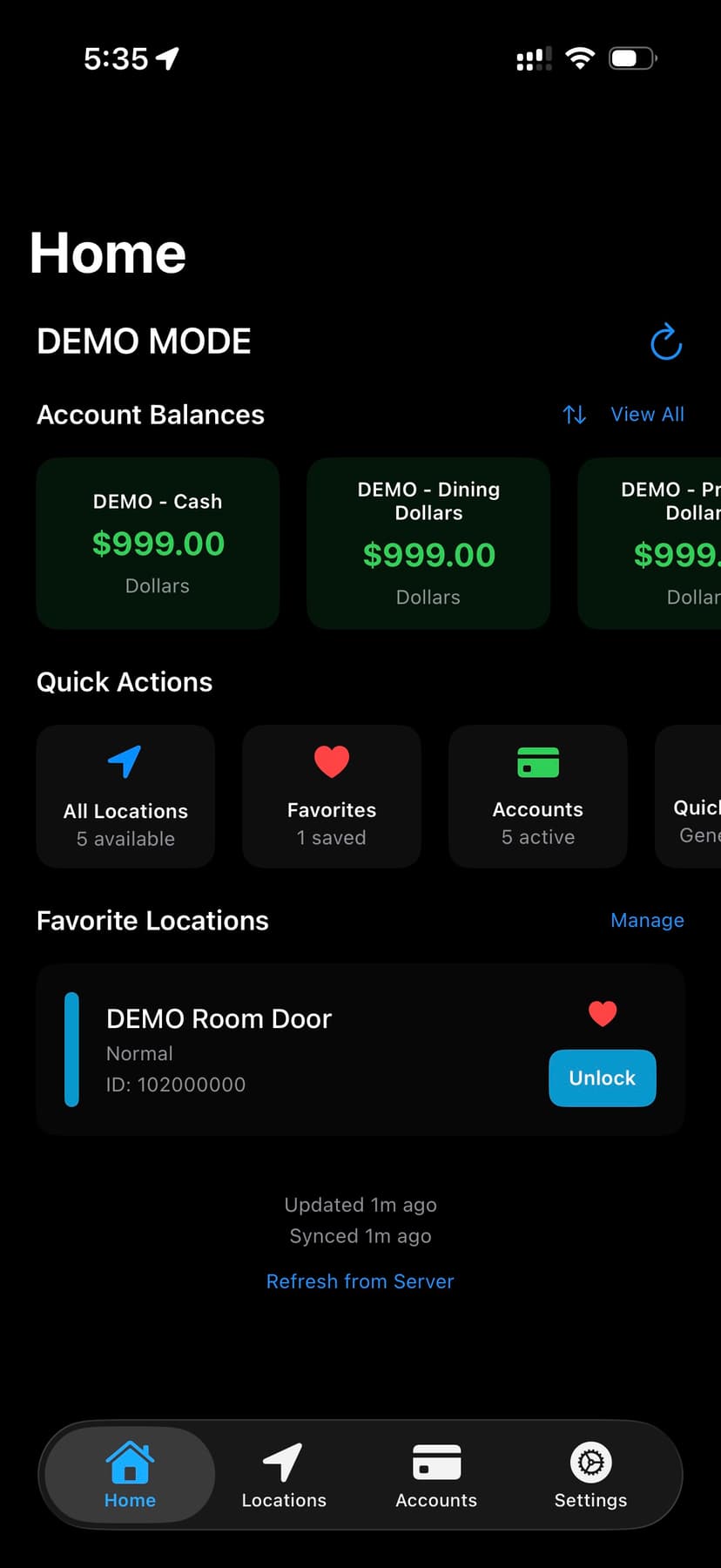
Task: Open the Accounts quick action card
Action: 538,796
